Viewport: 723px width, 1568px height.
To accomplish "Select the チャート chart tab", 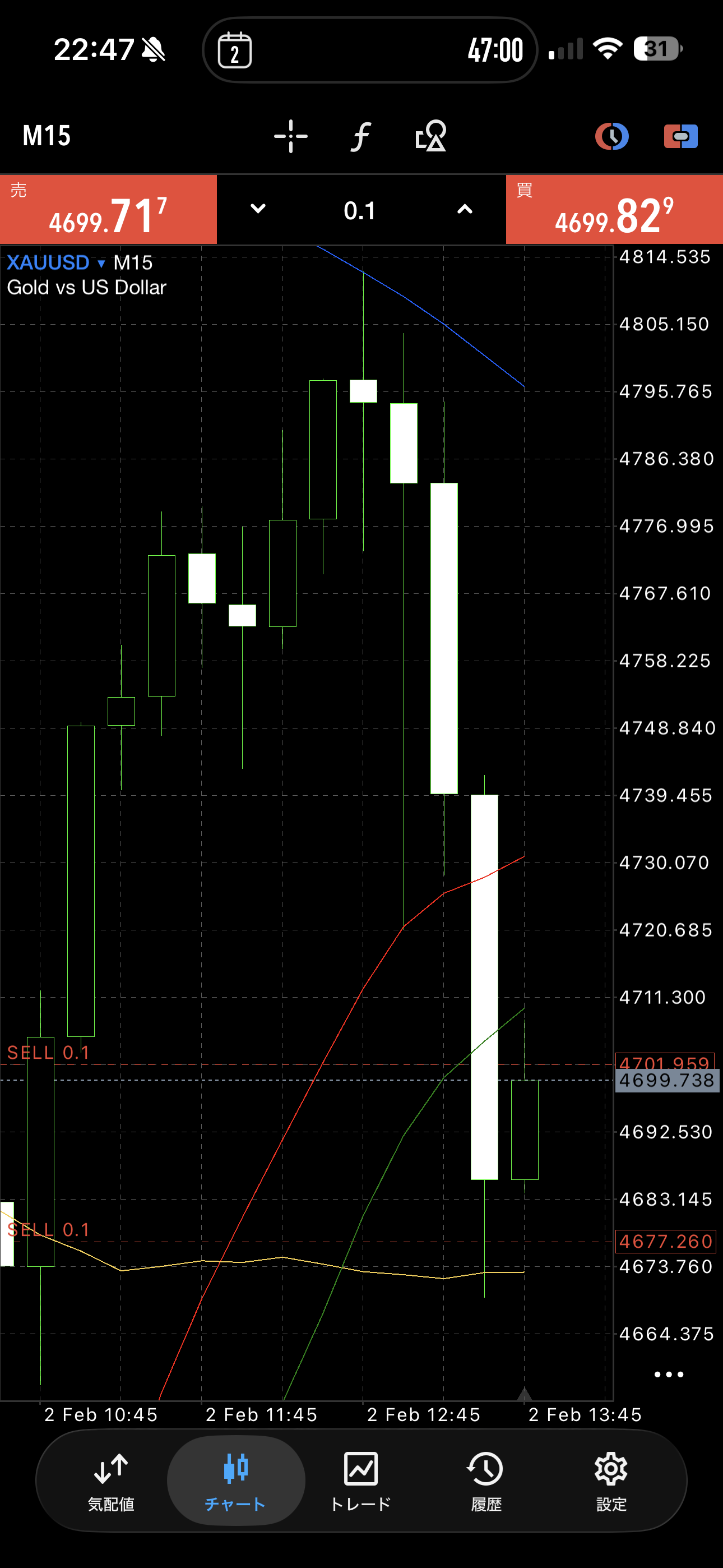I will coord(235,1481).
